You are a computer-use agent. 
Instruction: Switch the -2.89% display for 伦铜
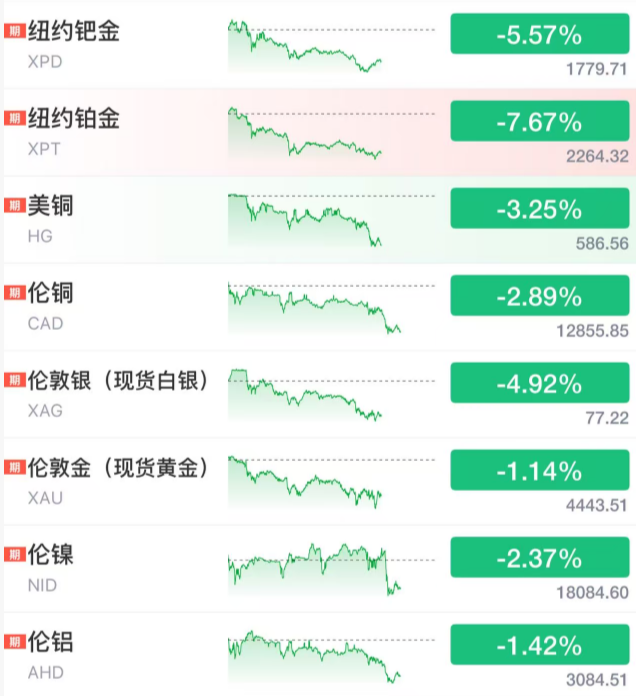tap(538, 296)
